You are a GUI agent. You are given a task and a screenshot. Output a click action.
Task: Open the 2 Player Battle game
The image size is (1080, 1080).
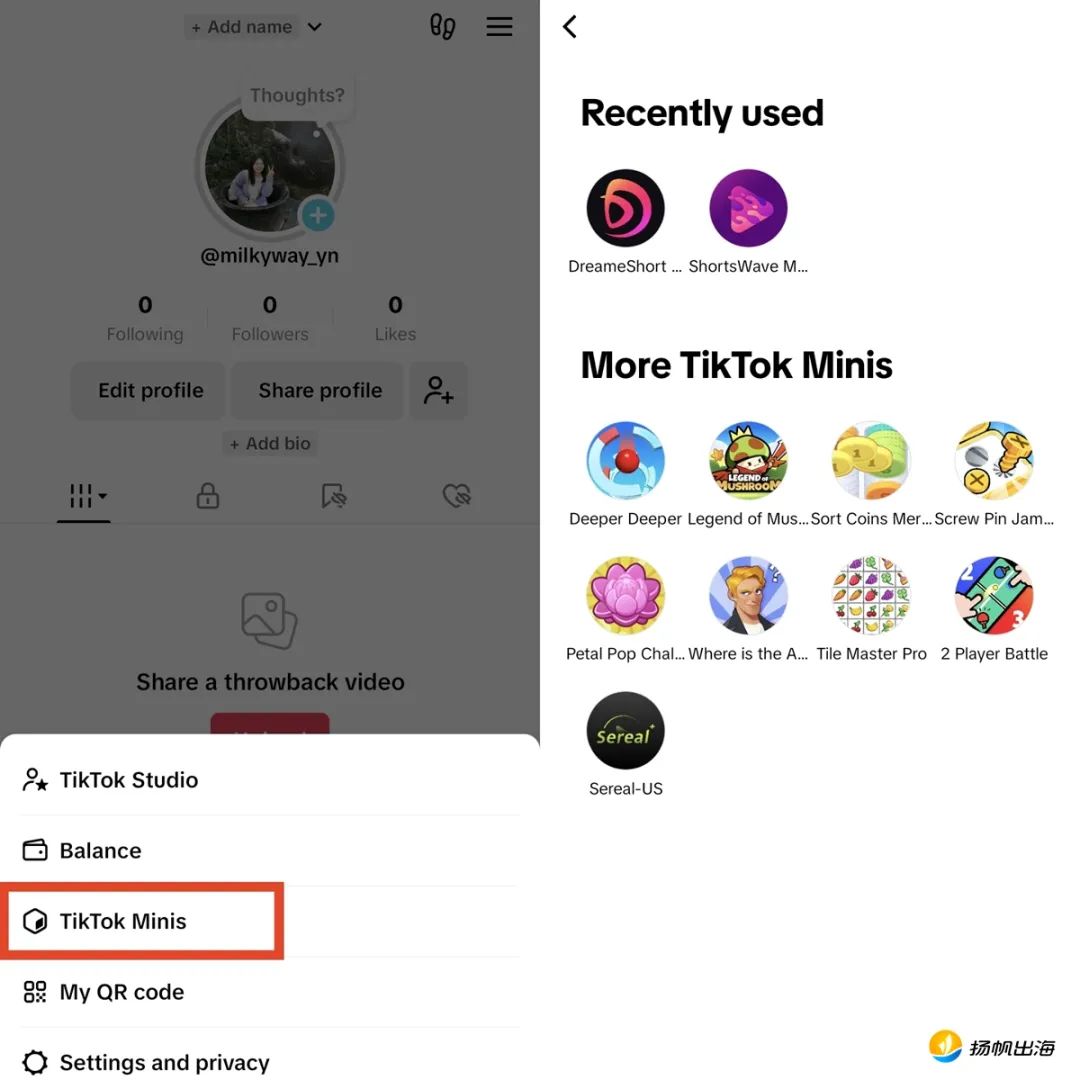pyautogui.click(x=993, y=595)
